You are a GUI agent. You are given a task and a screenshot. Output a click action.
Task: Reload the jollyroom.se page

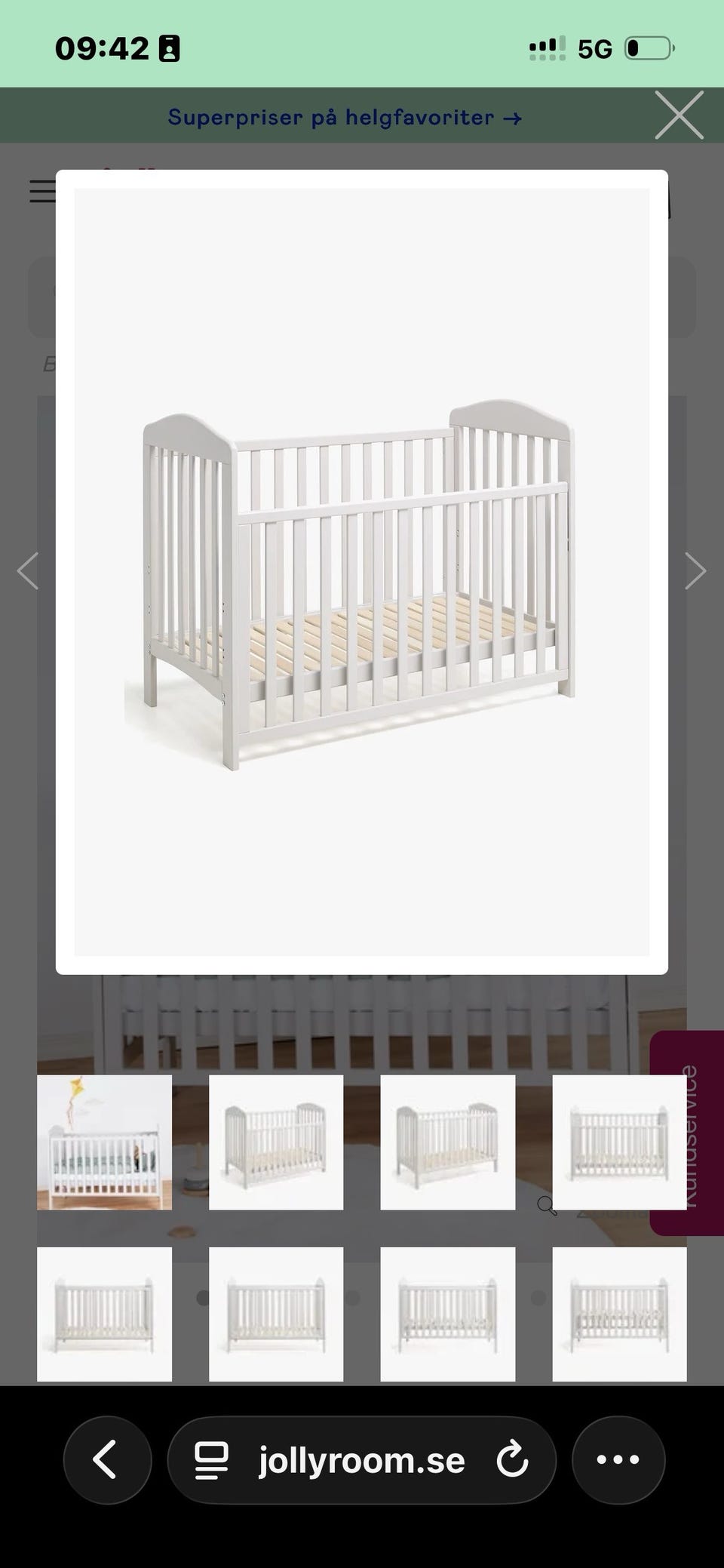click(512, 1460)
